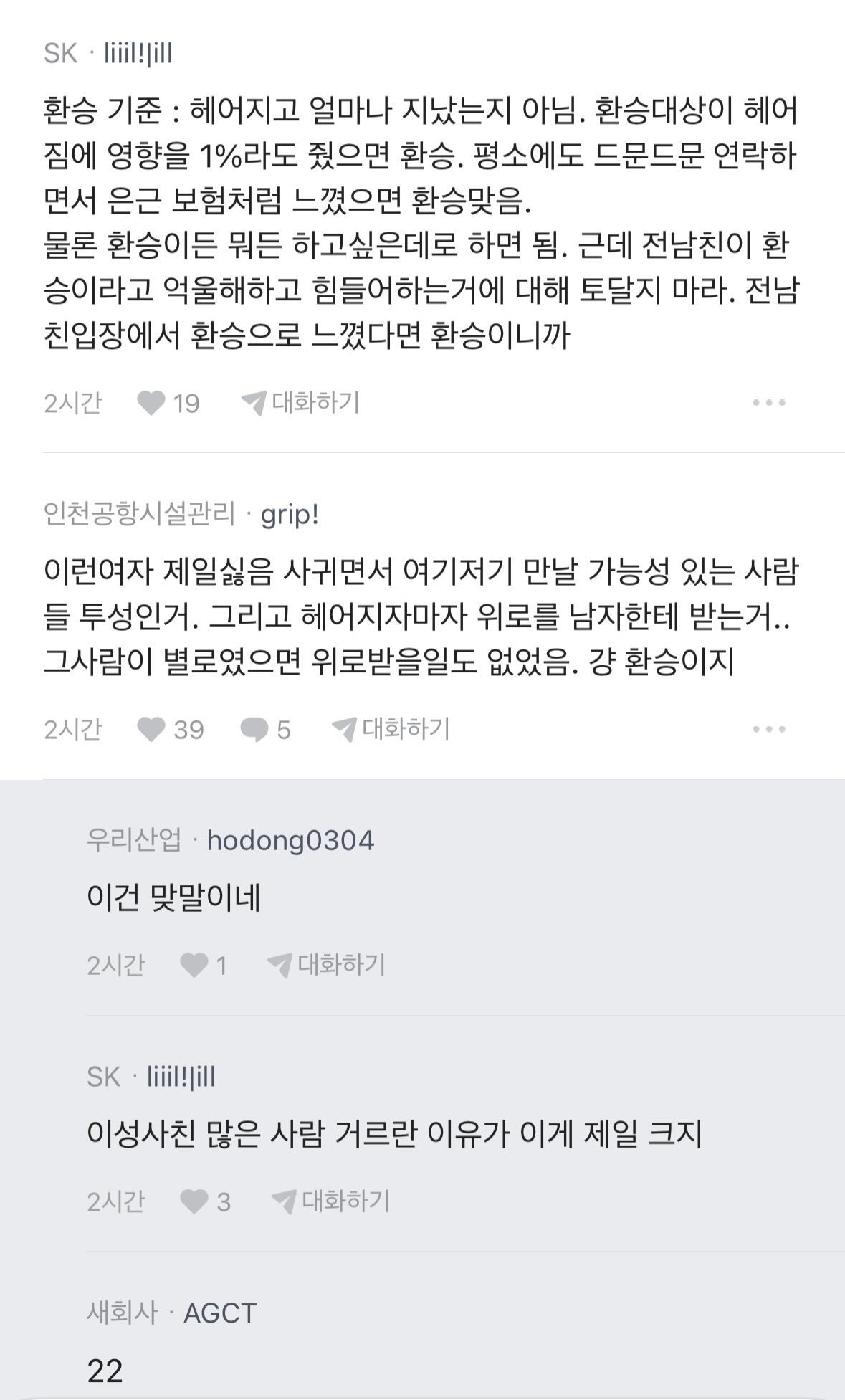This screenshot has height=1400, width=845.
Task: Like hodong0304's reply
Action: pos(194,966)
